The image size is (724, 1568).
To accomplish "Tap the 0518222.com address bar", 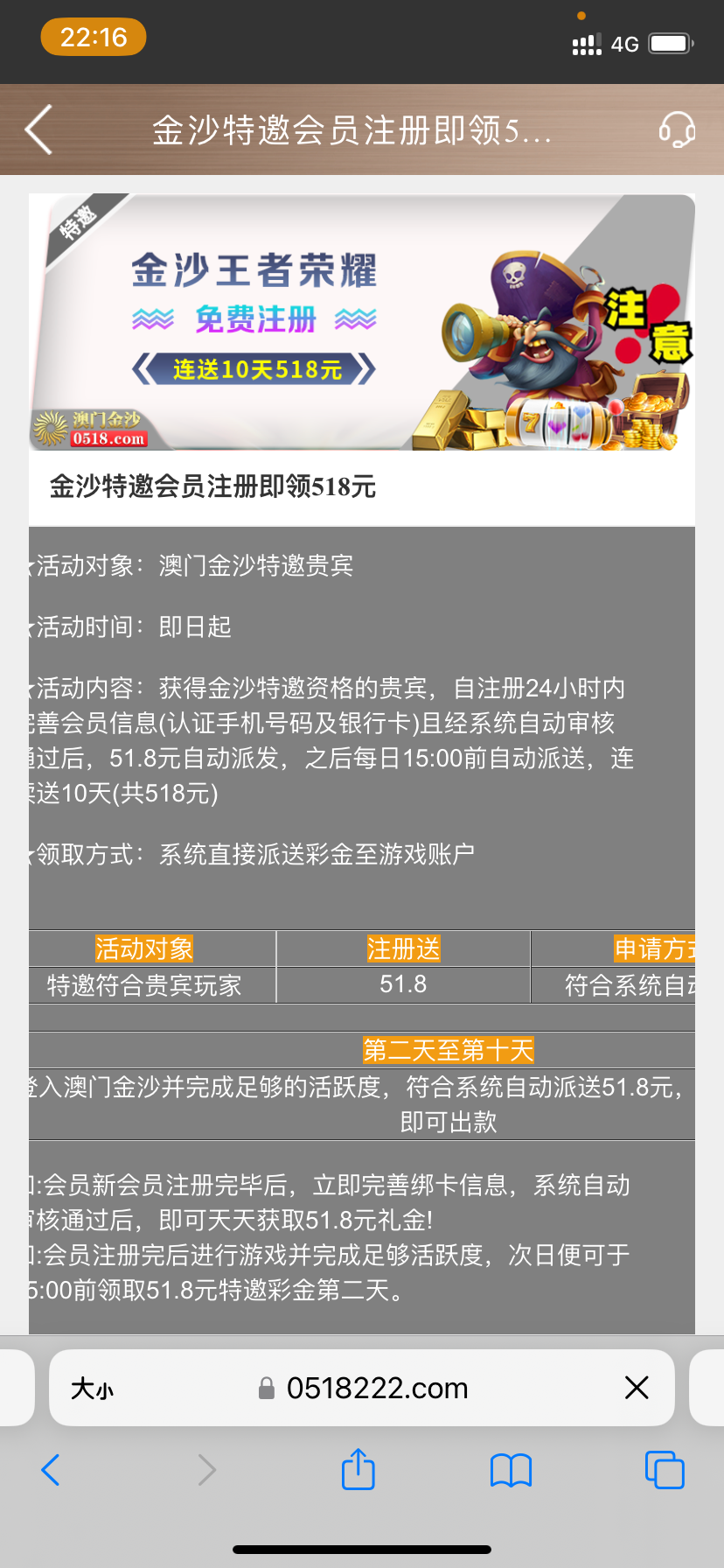I will (376, 1388).
